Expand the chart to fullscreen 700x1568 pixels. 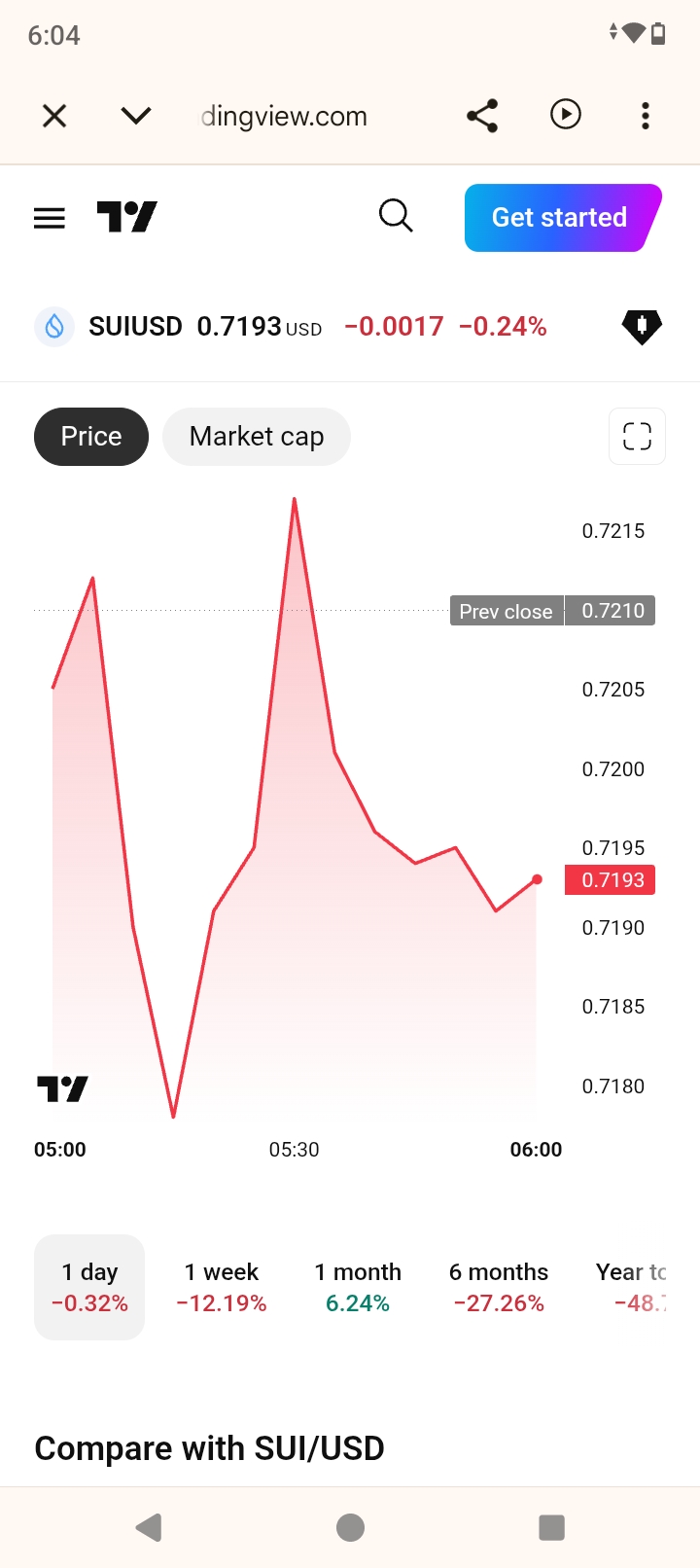click(x=637, y=436)
